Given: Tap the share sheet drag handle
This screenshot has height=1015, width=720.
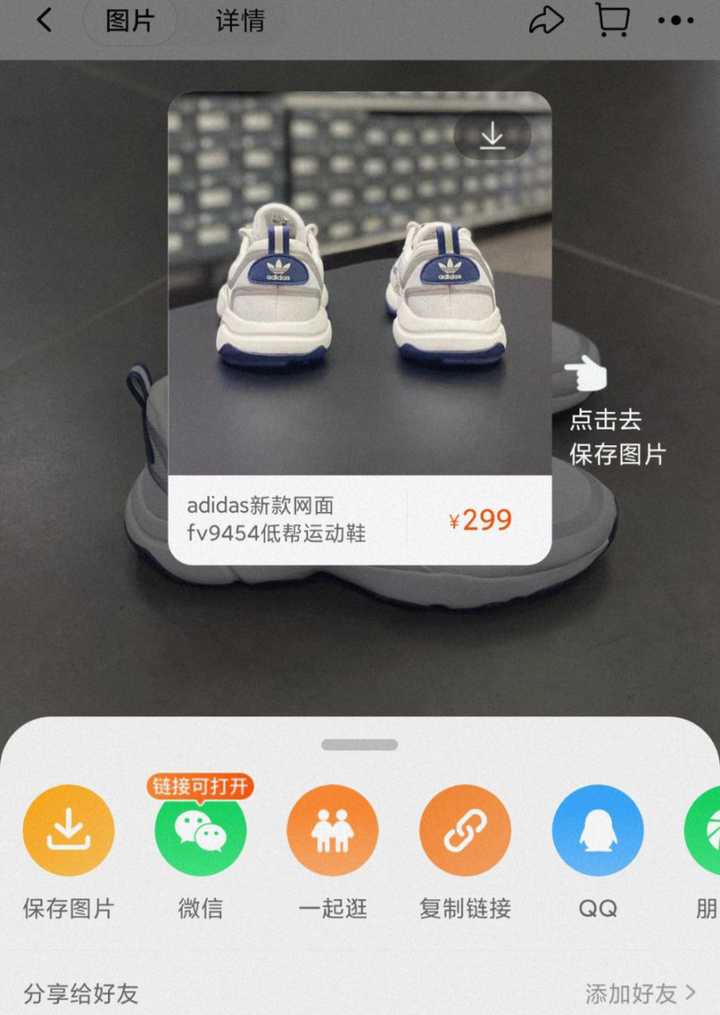Looking at the screenshot, I should (x=360, y=745).
